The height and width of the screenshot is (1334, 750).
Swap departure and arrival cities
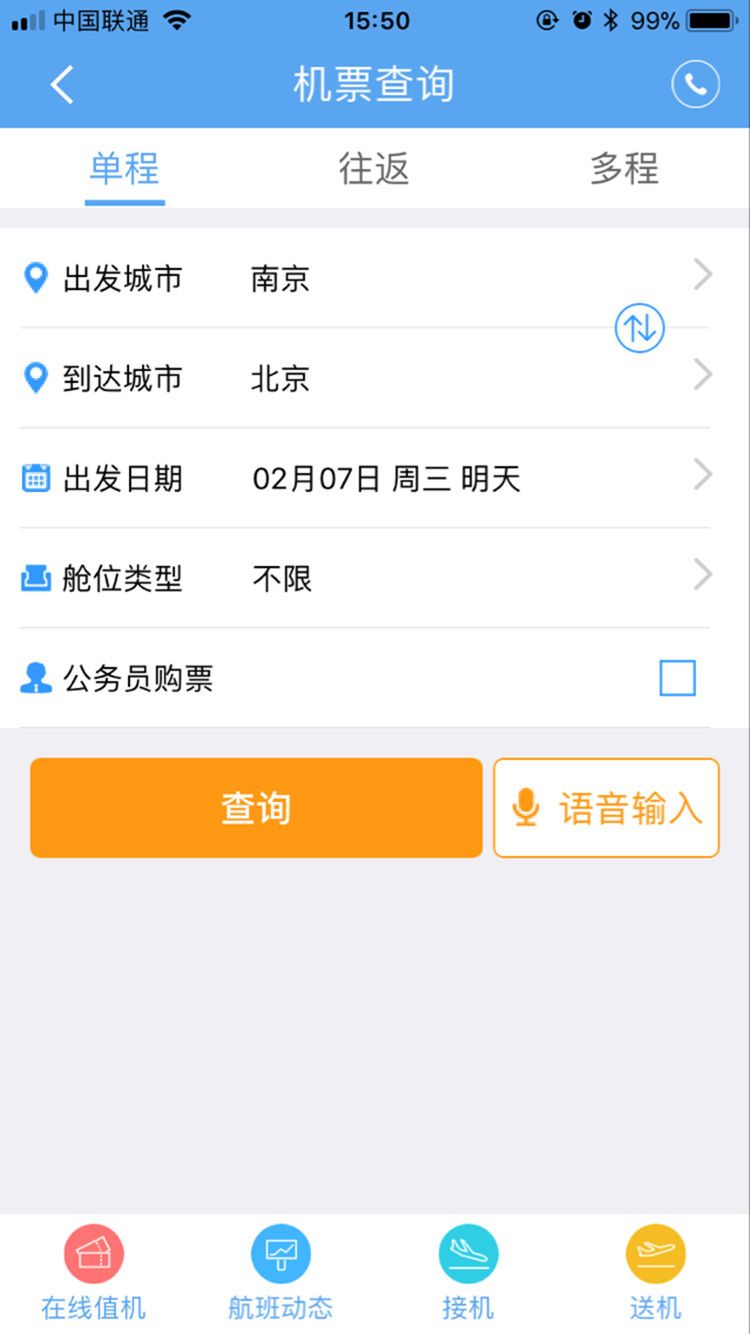pyautogui.click(x=640, y=327)
